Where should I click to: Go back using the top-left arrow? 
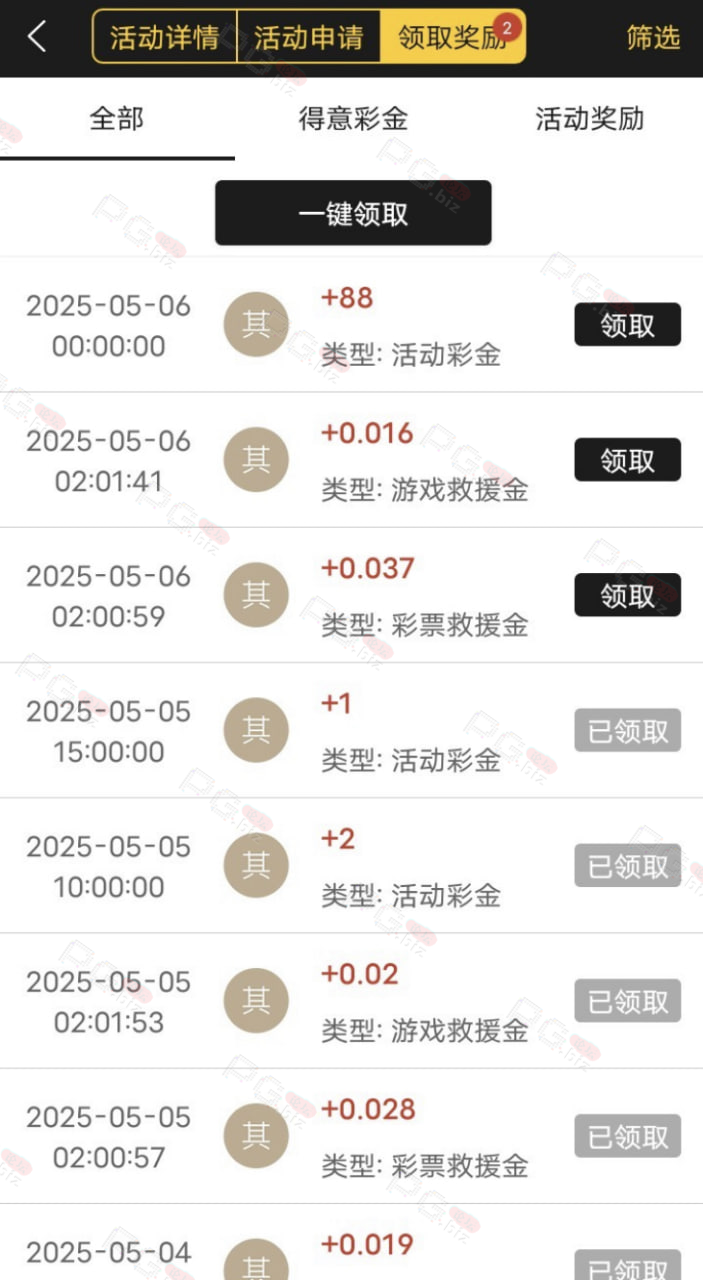tap(37, 37)
